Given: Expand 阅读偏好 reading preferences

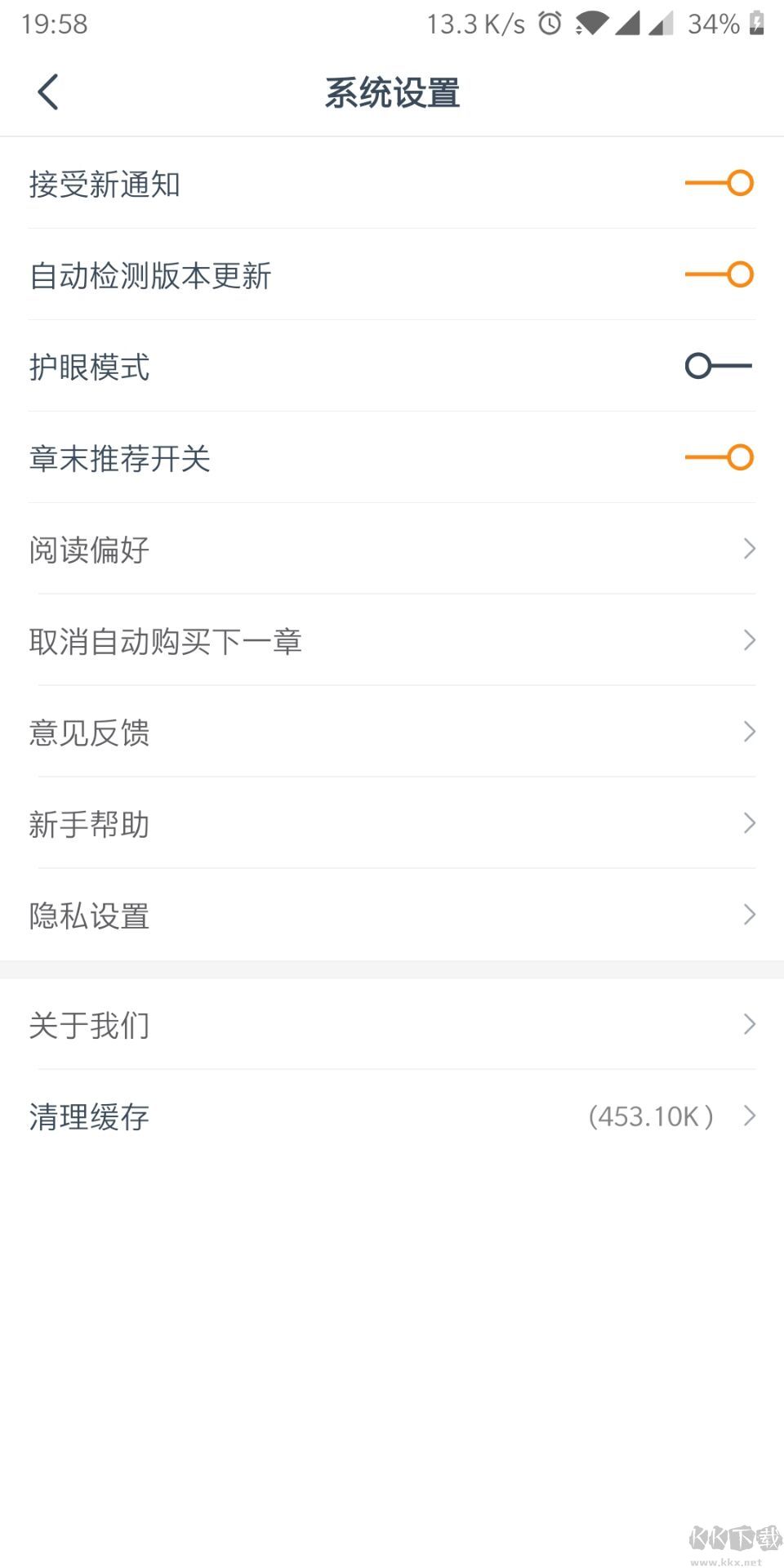Looking at the screenshot, I should point(748,549).
